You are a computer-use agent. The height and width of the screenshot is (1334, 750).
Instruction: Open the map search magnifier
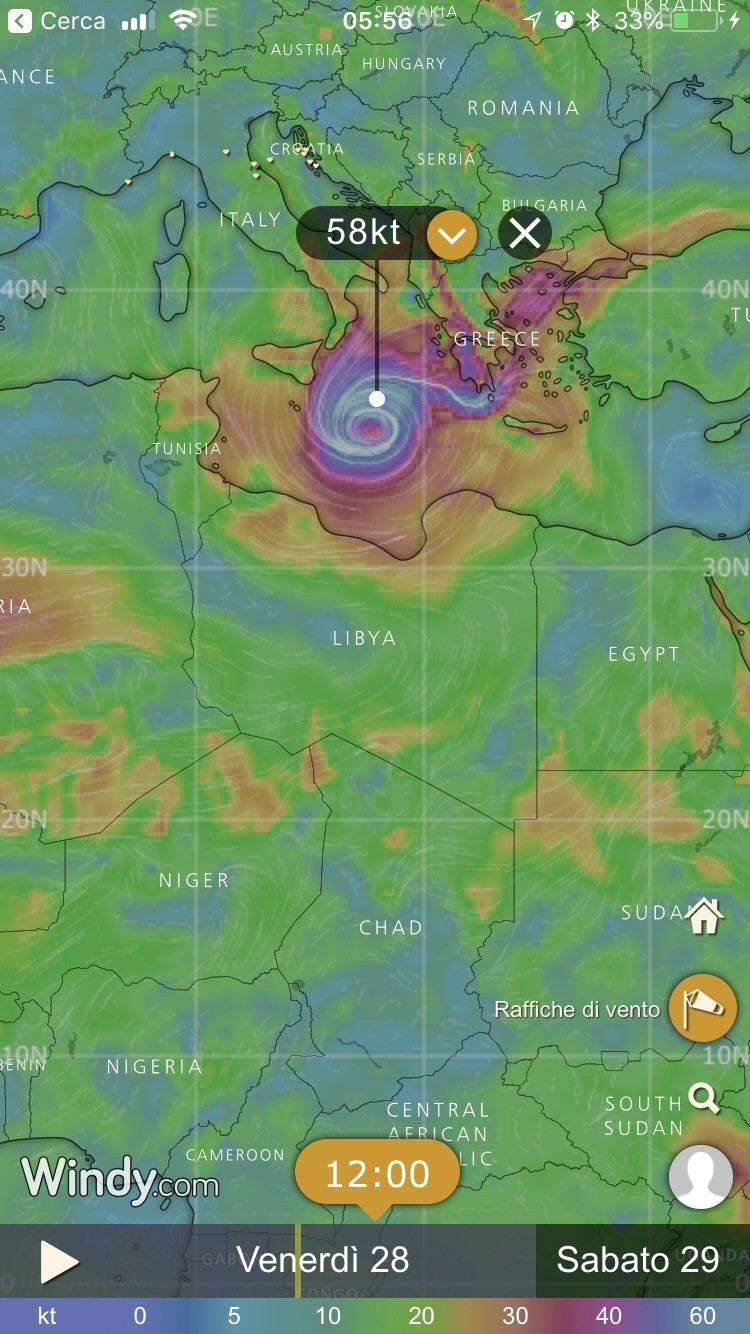pos(704,1098)
